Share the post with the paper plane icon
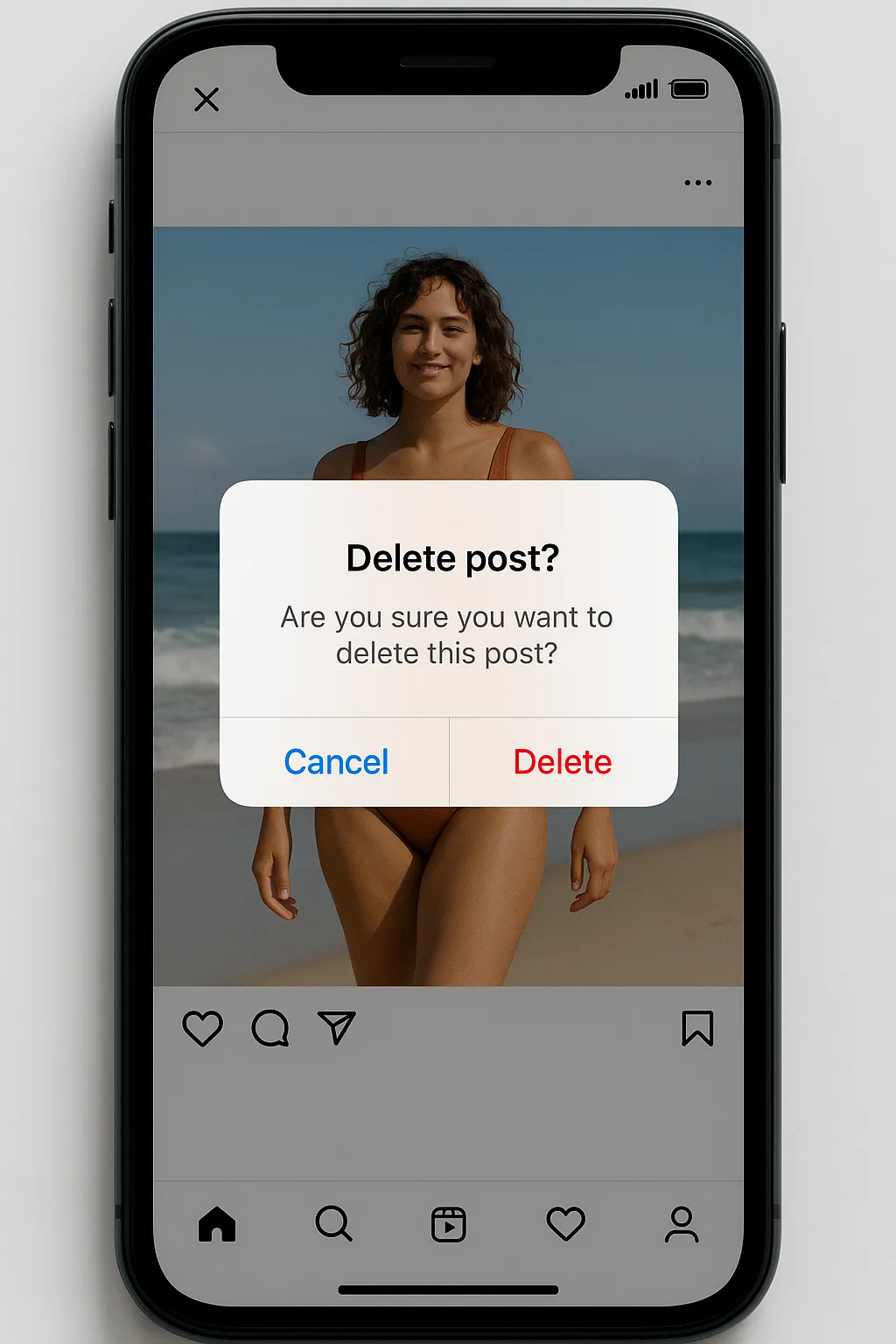 click(x=336, y=1028)
